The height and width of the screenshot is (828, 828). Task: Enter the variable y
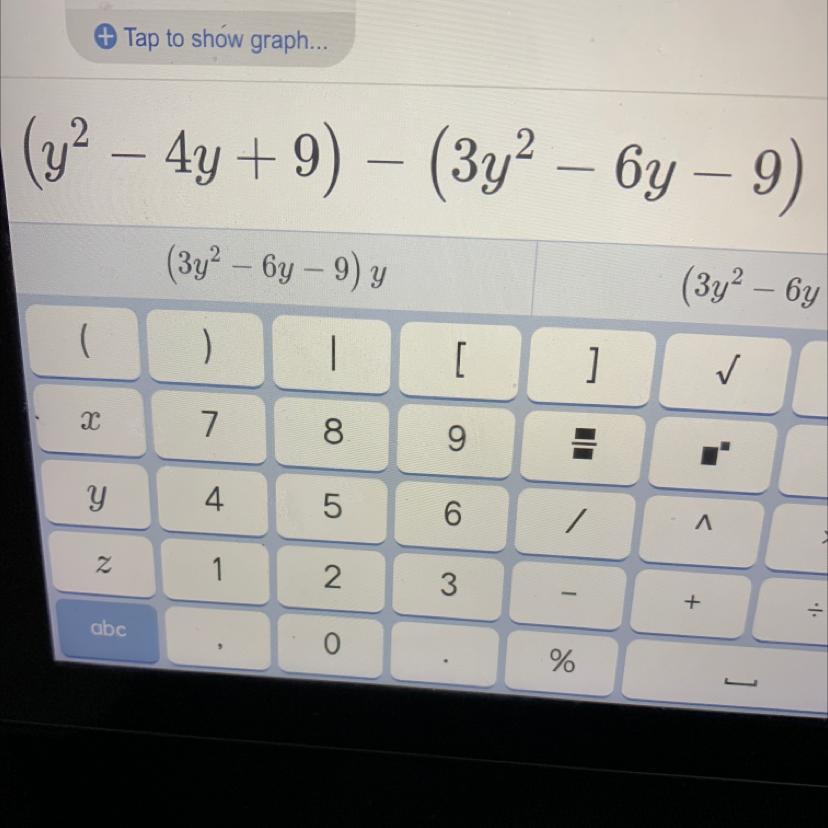[97, 495]
